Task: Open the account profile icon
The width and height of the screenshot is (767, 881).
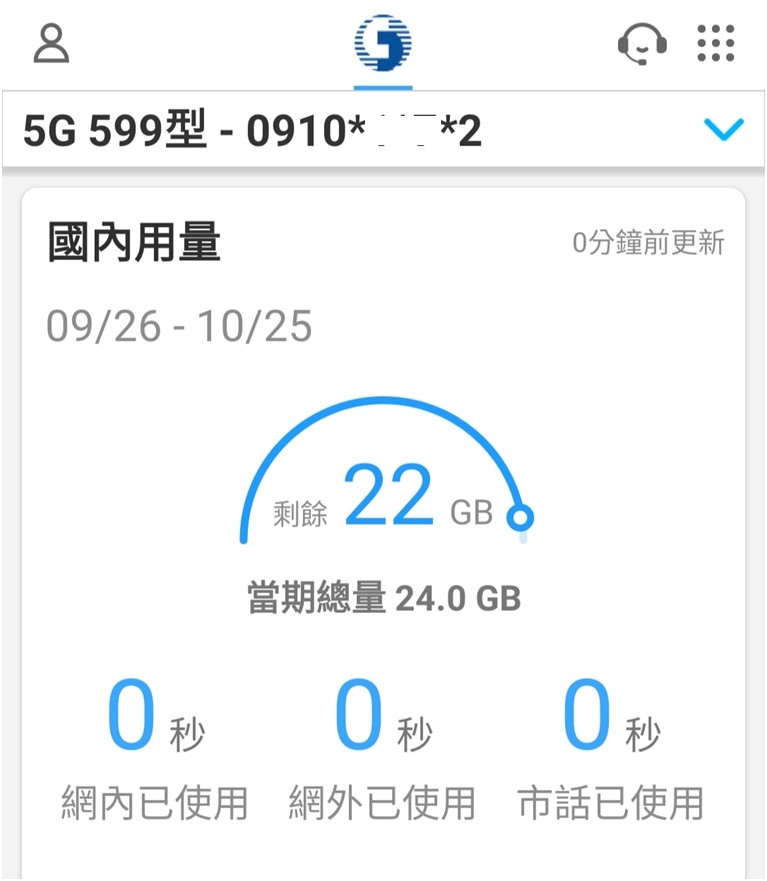Action: click(51, 43)
